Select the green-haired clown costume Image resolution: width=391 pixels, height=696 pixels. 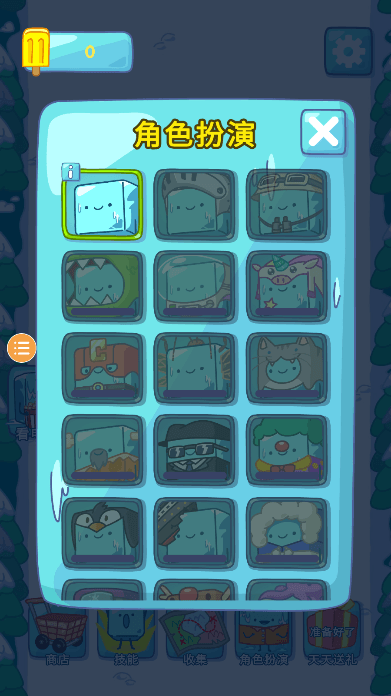pos(287,450)
